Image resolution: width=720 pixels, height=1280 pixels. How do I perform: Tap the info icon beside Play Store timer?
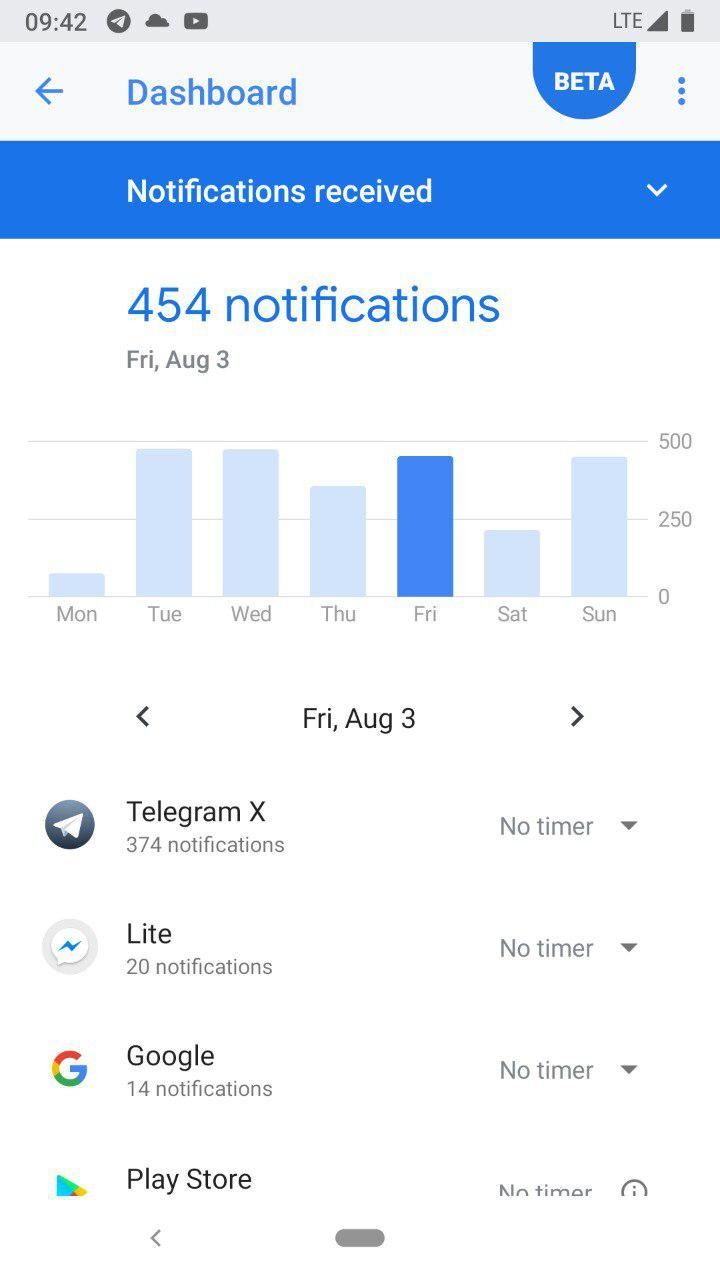point(634,1189)
